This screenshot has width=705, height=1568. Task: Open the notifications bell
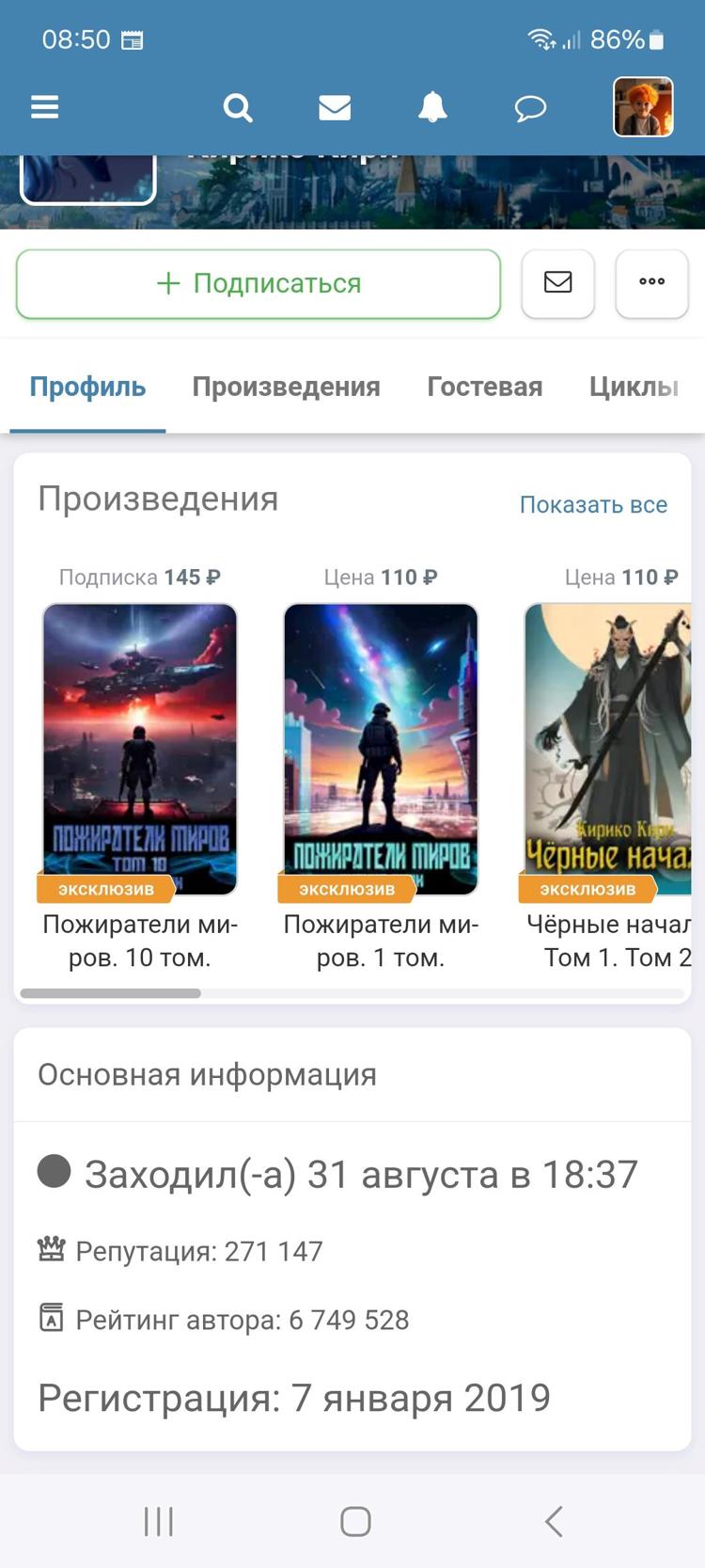tap(432, 108)
